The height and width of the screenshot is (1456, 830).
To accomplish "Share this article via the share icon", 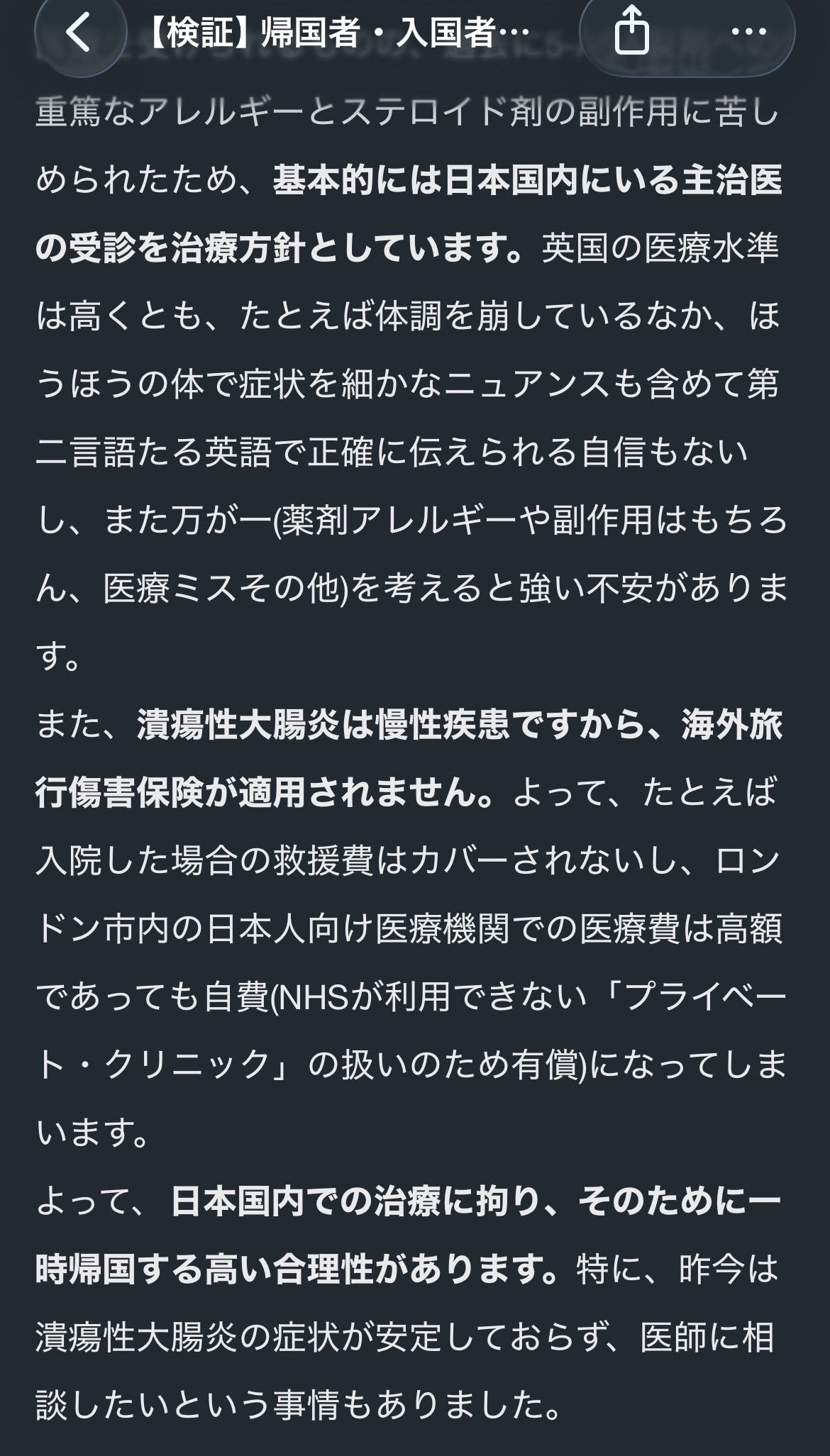I will [631, 31].
